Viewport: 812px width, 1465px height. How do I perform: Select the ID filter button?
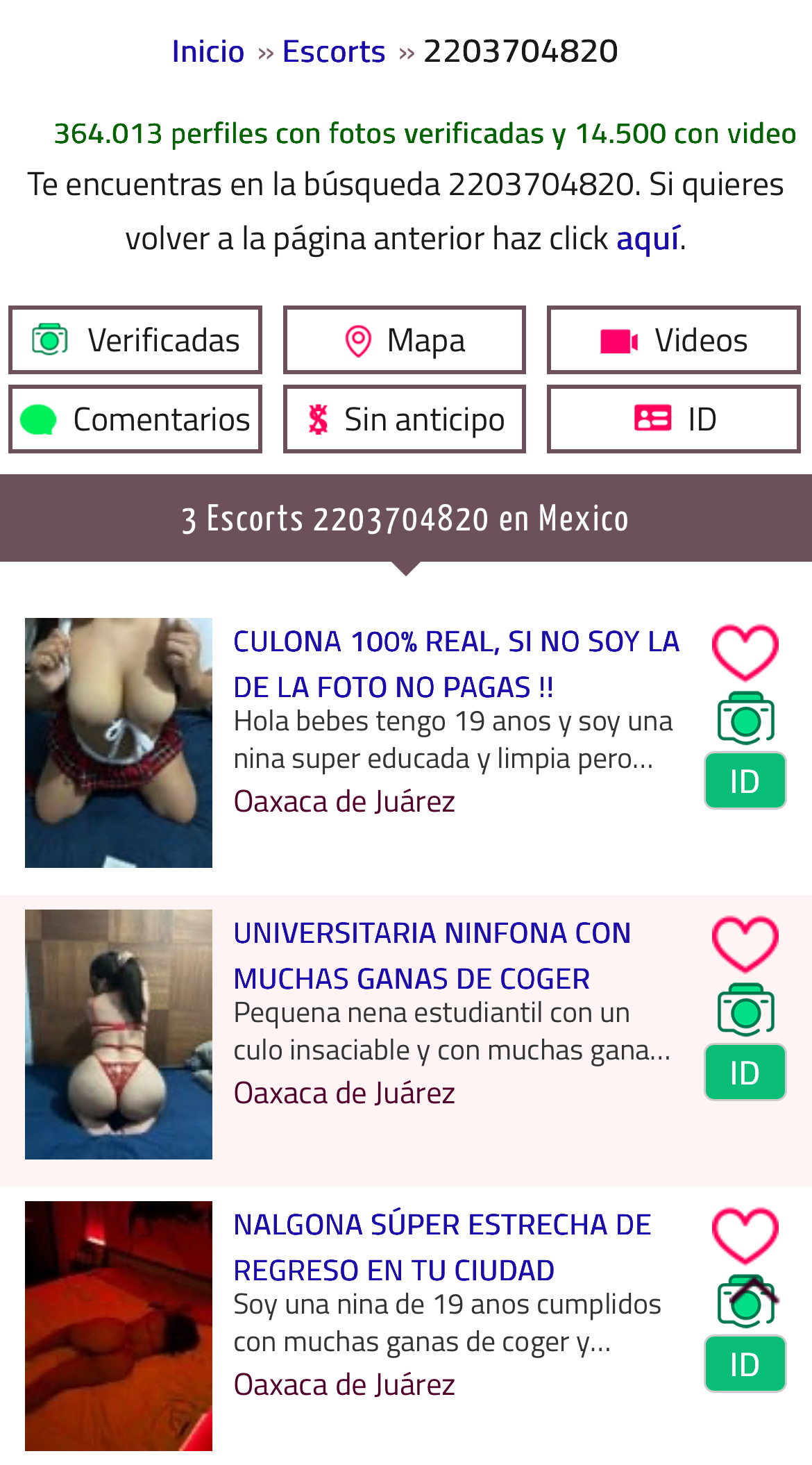(x=673, y=419)
